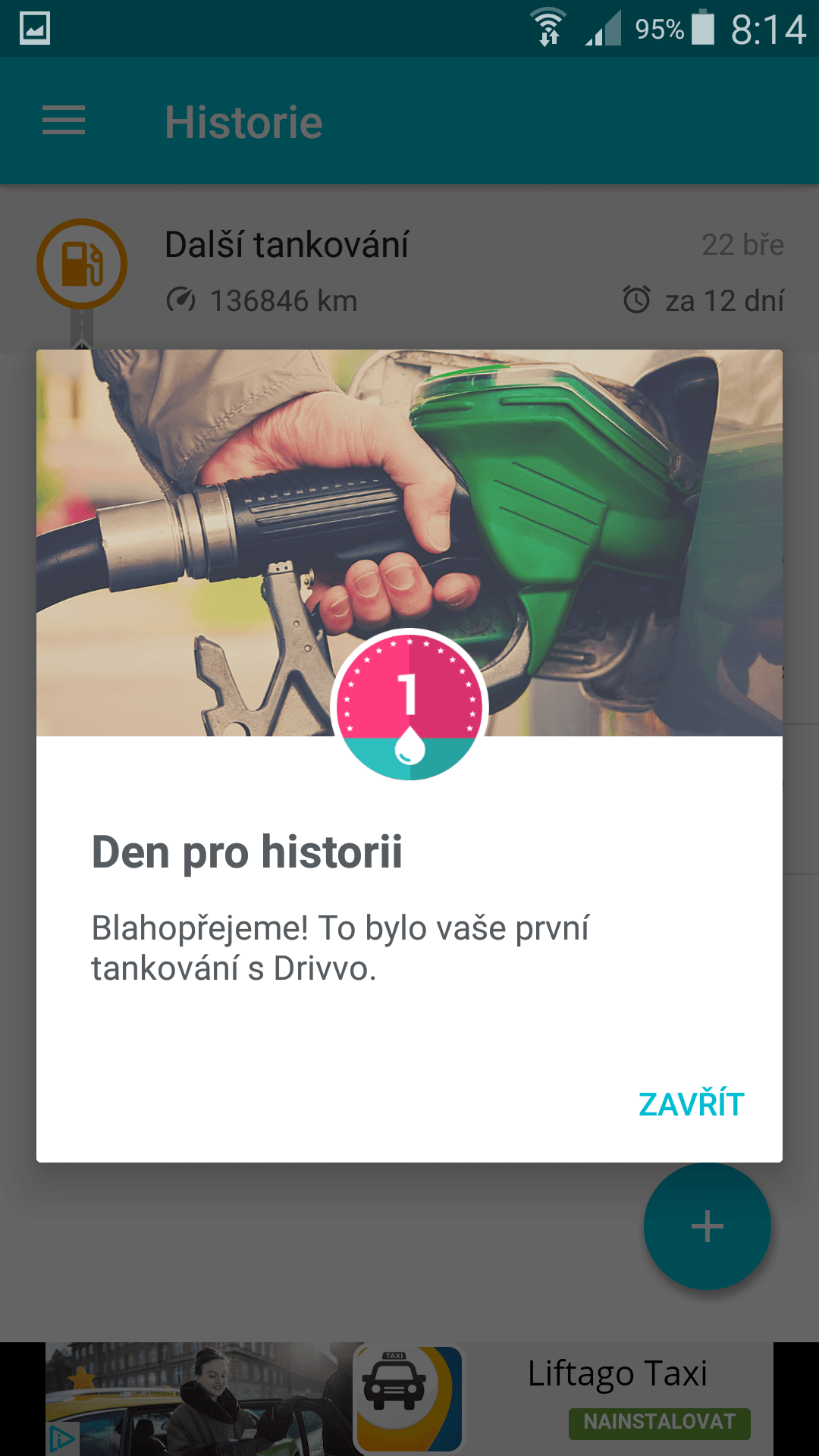Open the Další tankování entry
Viewport: 819px width, 1456px height.
point(409,269)
